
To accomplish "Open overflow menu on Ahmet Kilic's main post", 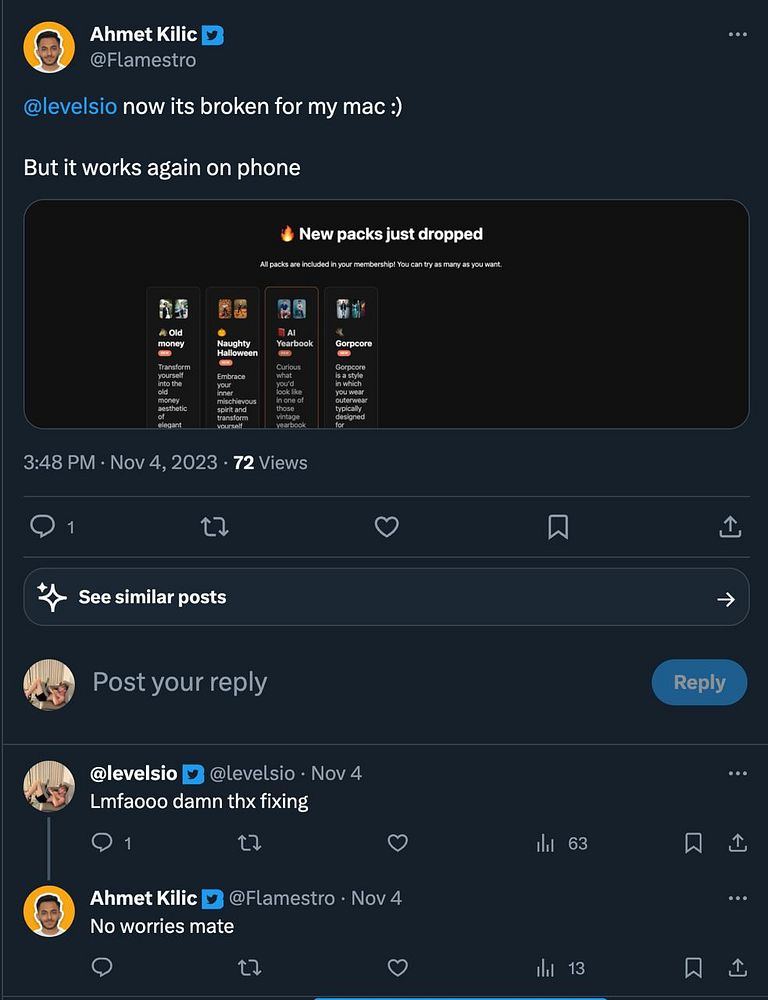I will click(x=738, y=35).
